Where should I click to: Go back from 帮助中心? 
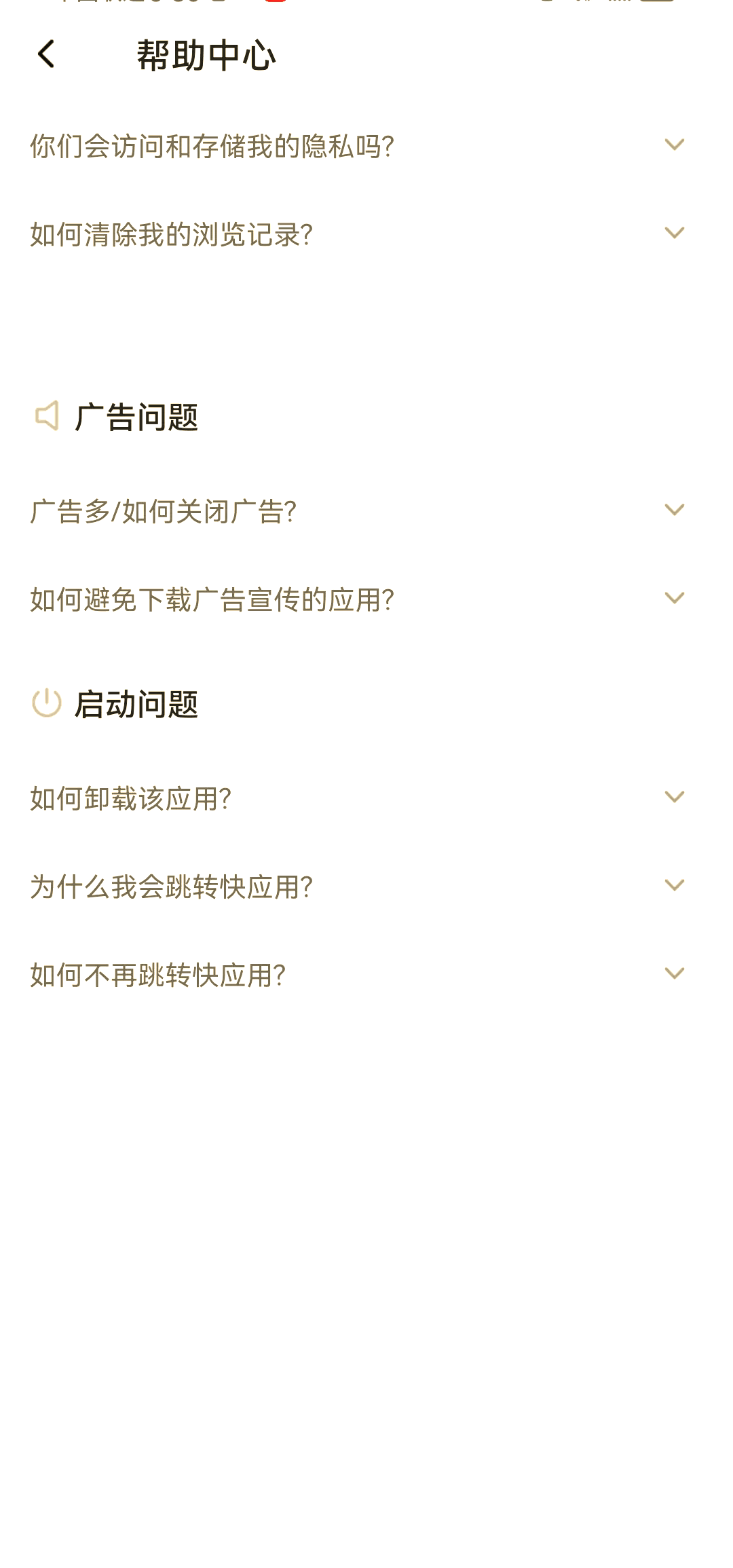coord(46,54)
